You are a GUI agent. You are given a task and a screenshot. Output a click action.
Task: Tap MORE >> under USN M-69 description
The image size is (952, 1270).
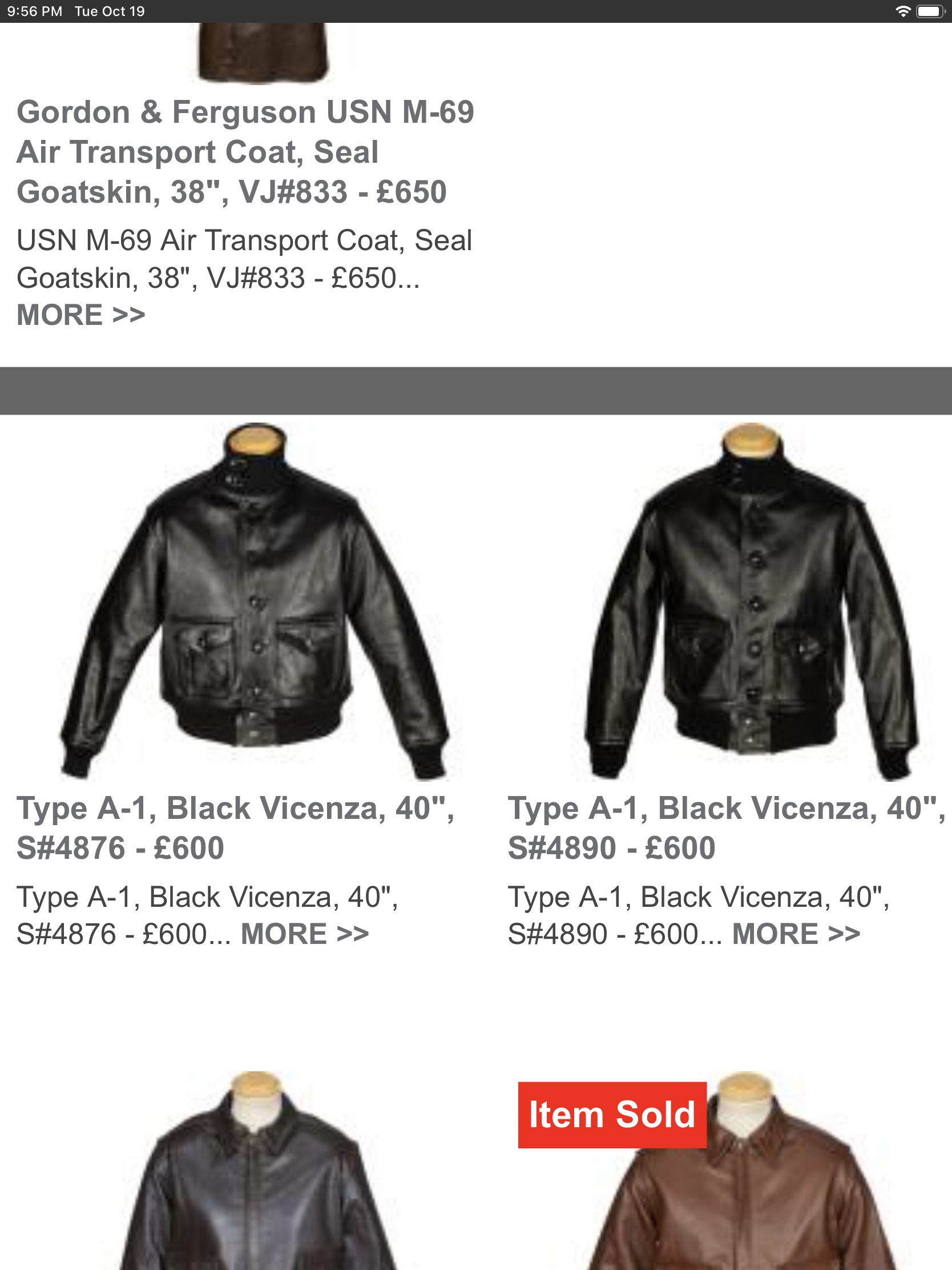(81, 315)
